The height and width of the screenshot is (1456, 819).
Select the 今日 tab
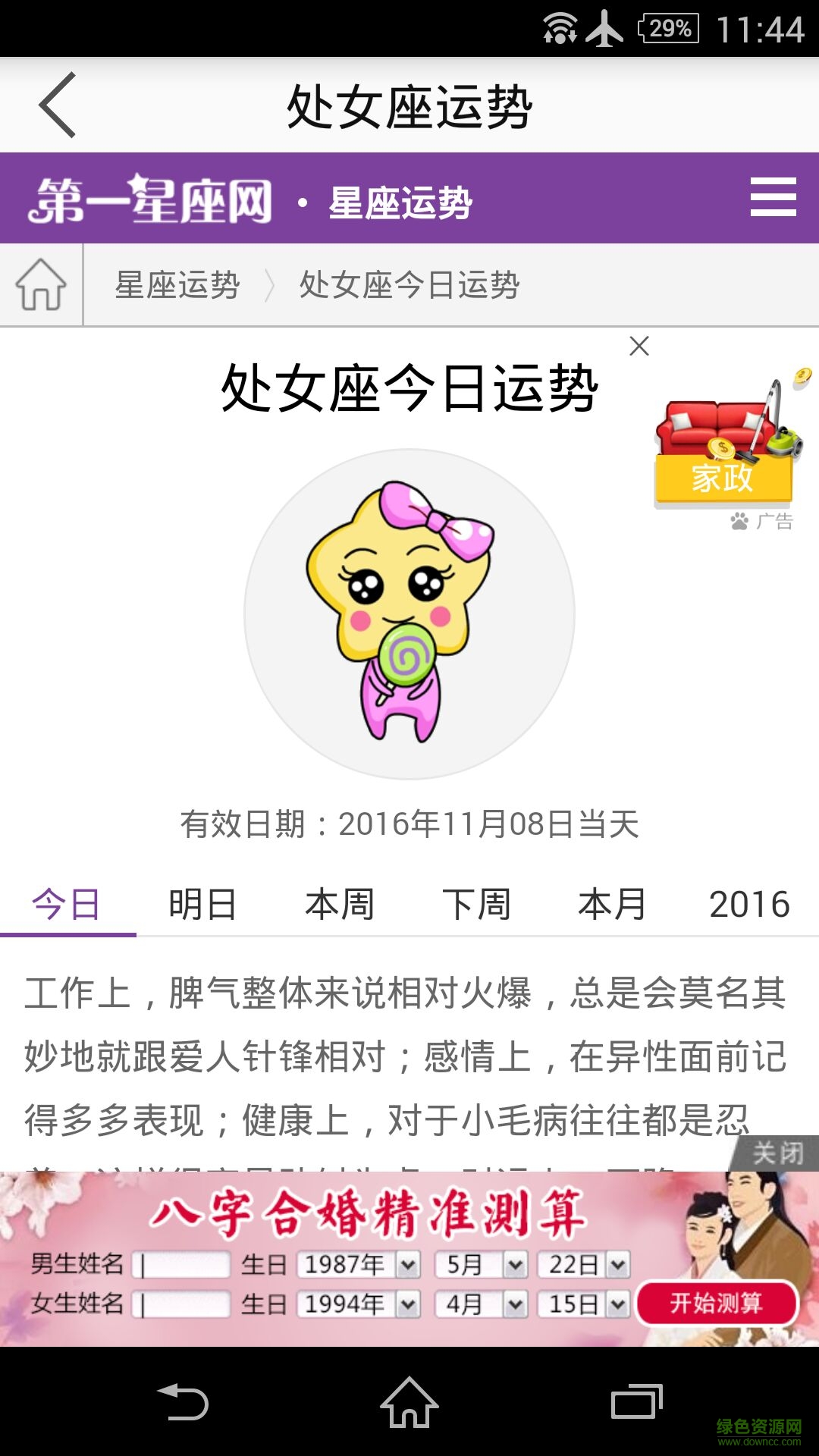pos(67,904)
